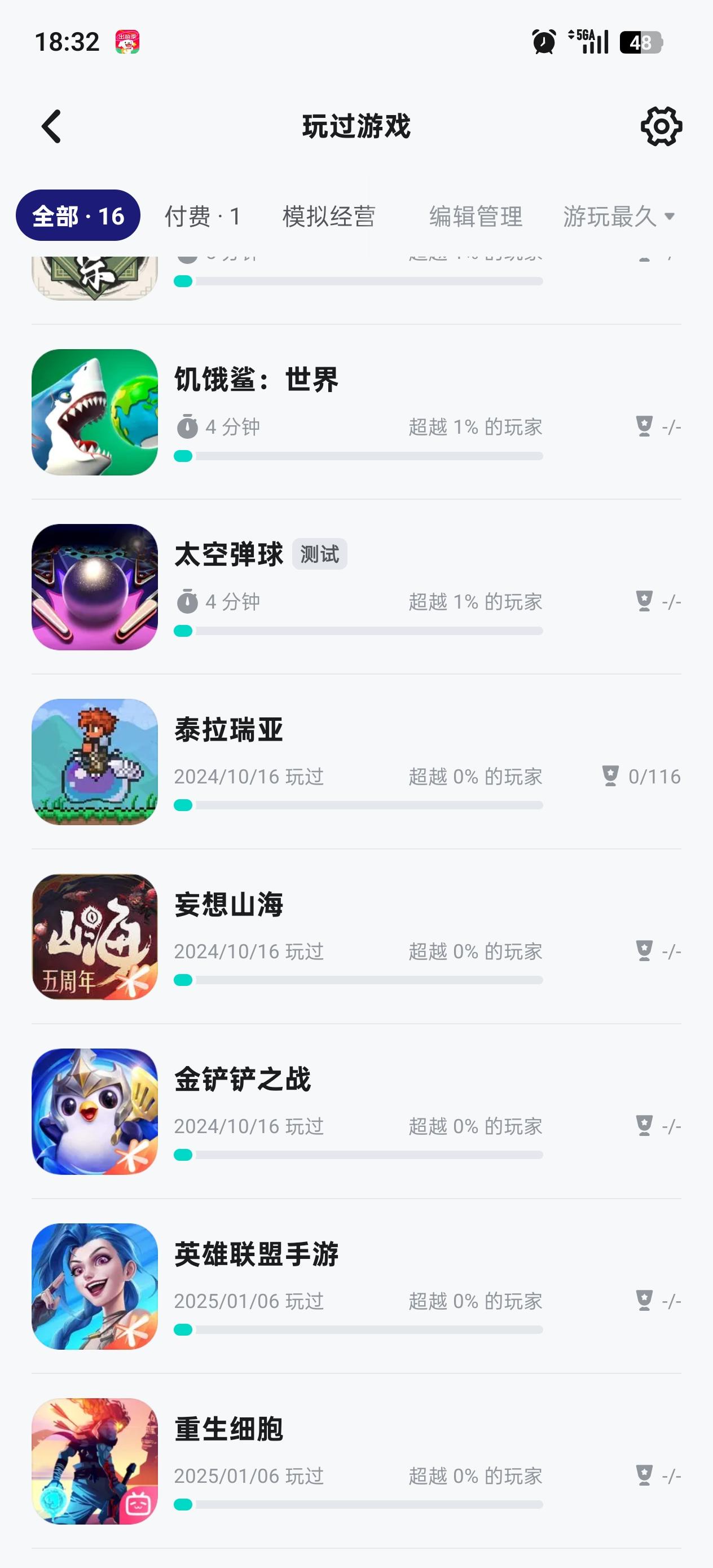Switch to the 模拟经营 tab
Screen dimensions: 713x1568
tap(329, 216)
